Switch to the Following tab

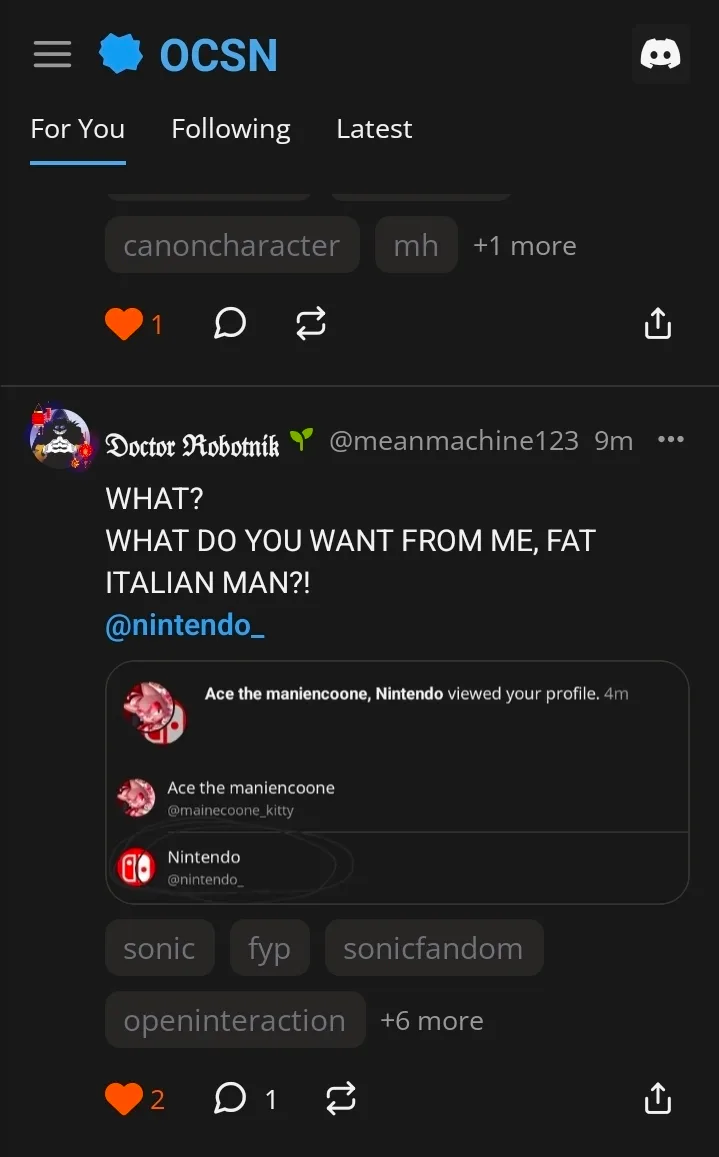[x=231, y=129]
